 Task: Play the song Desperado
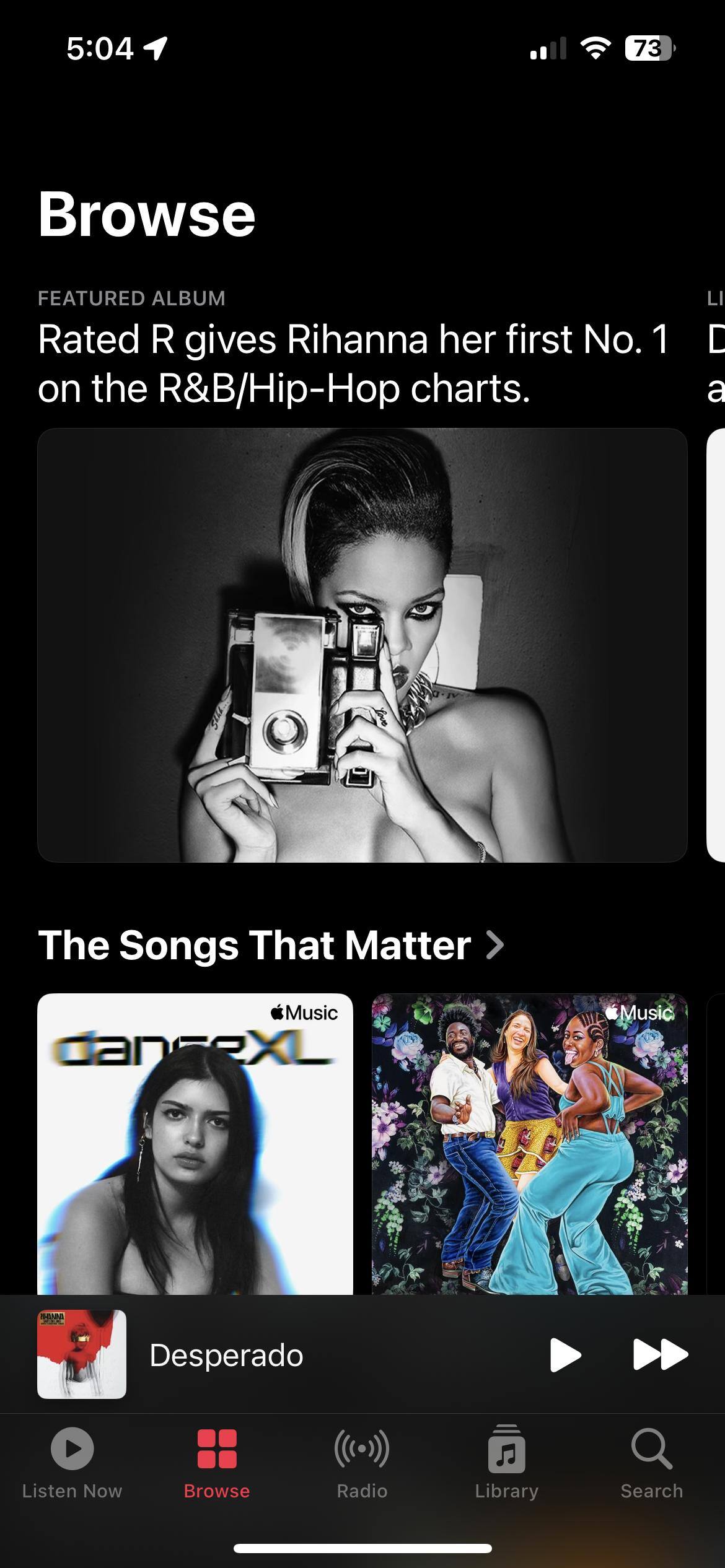(x=565, y=1355)
